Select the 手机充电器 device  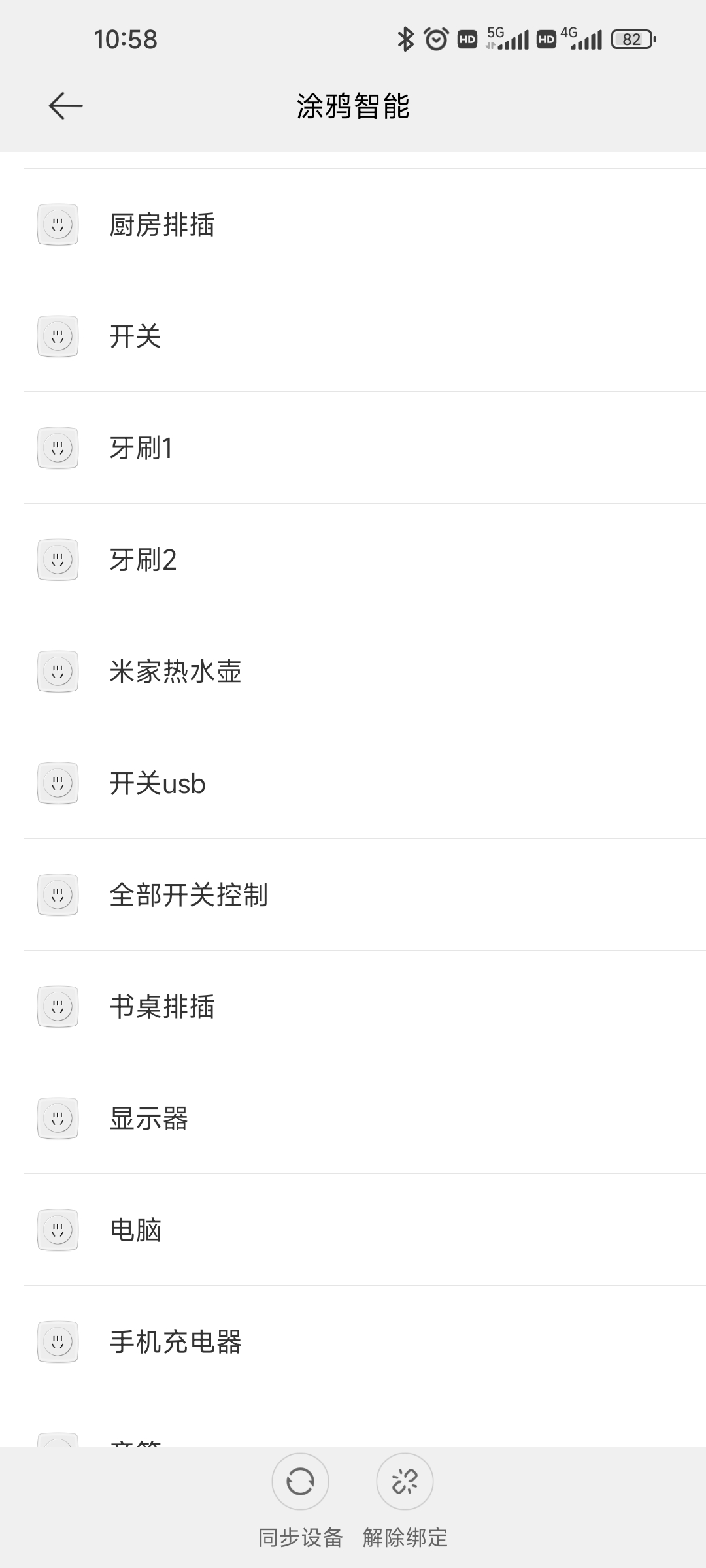coord(353,1342)
